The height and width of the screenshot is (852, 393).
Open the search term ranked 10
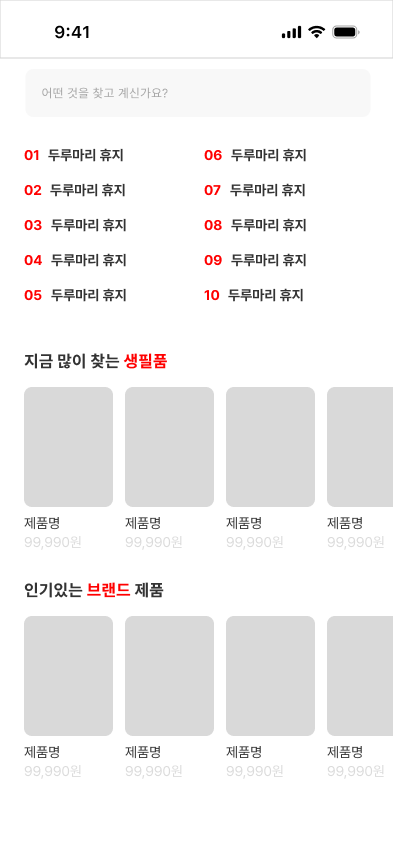254,295
